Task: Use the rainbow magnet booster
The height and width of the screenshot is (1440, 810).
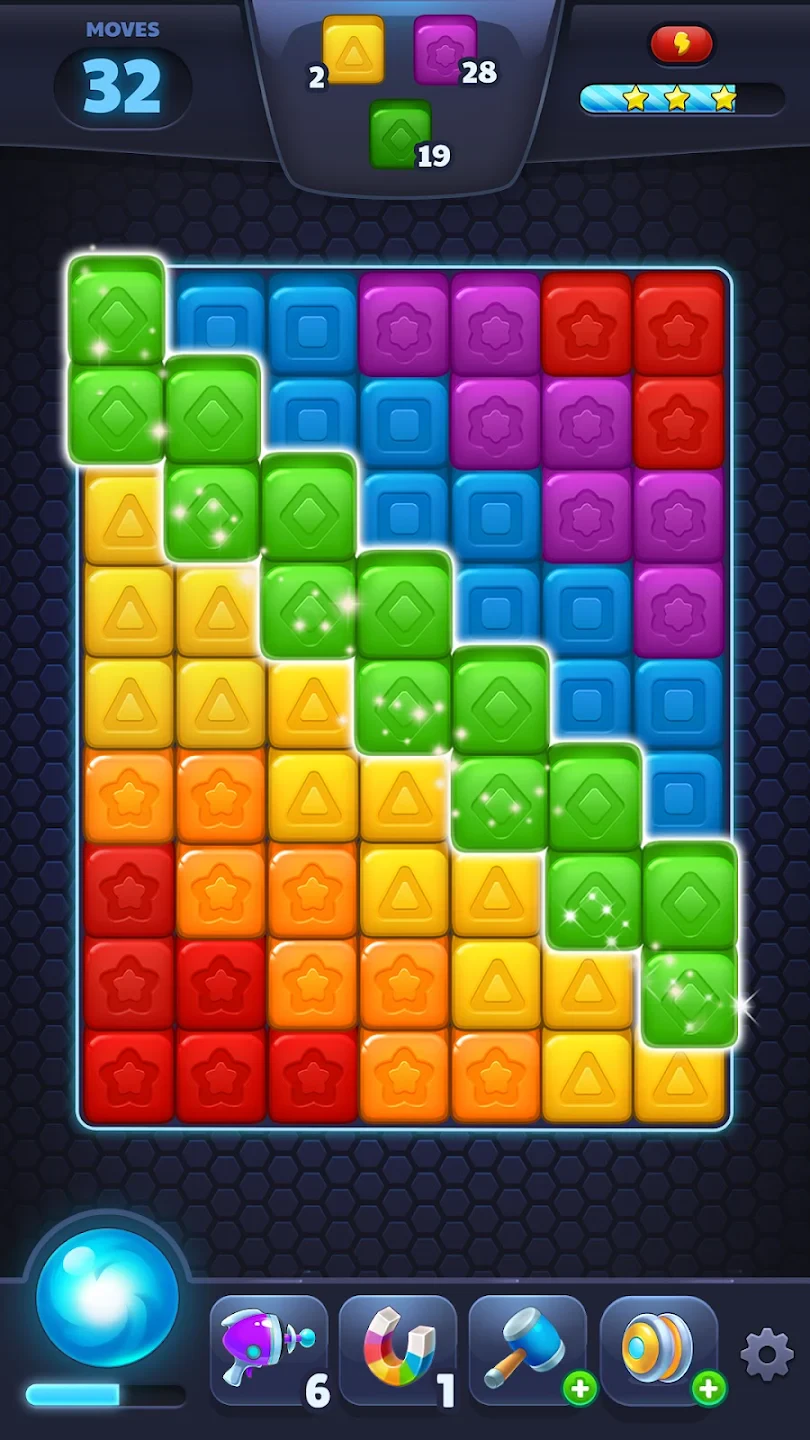Action: [x=397, y=1351]
